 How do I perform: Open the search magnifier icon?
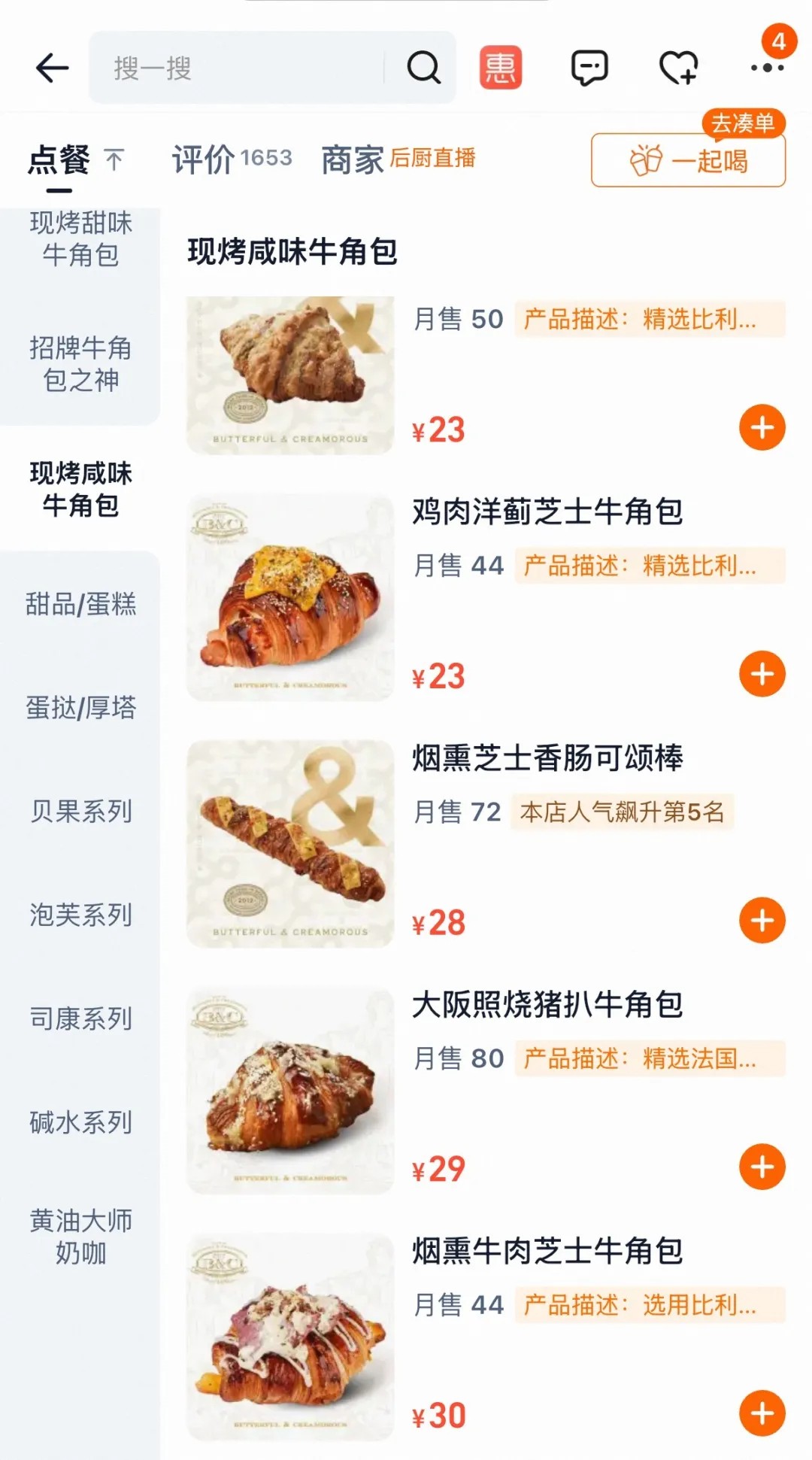(425, 67)
